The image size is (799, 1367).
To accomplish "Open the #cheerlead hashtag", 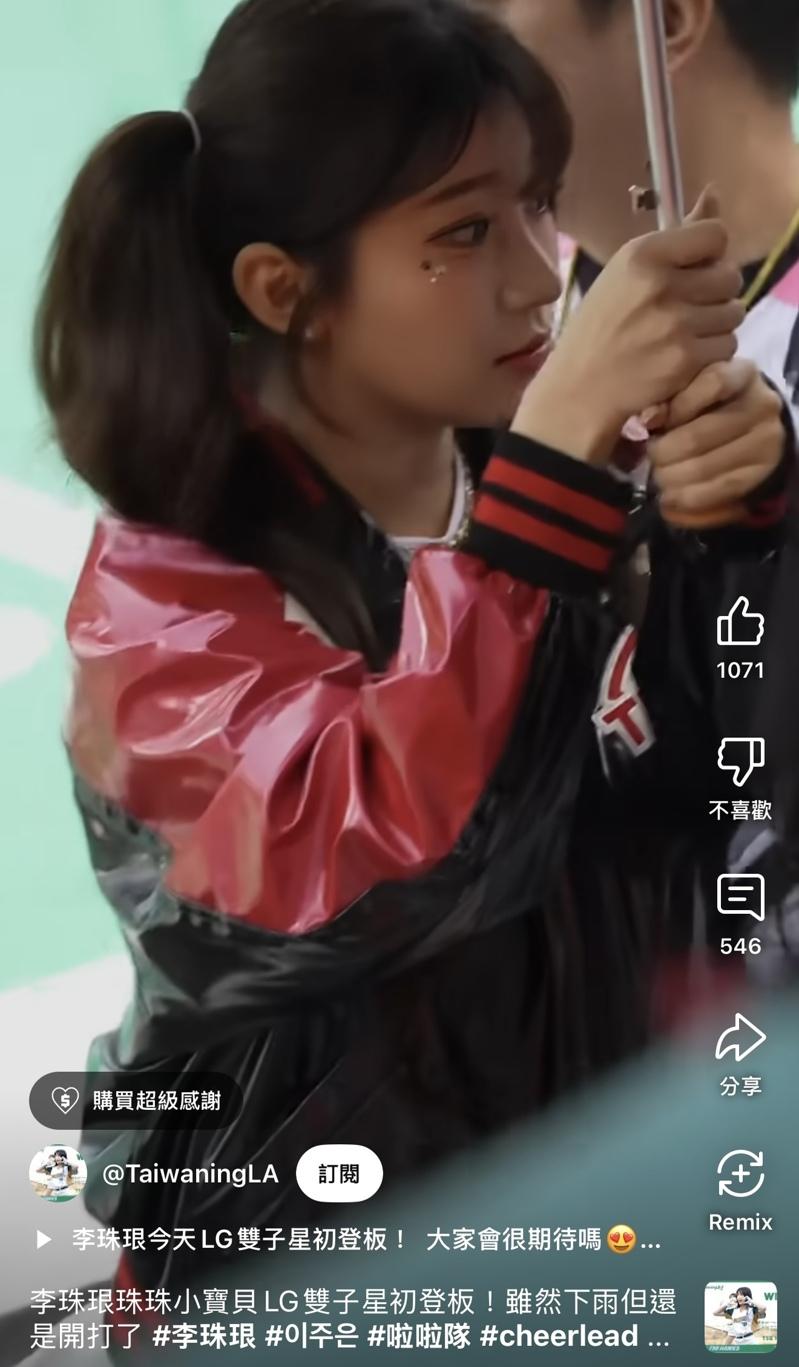I will [x=558, y=1335].
